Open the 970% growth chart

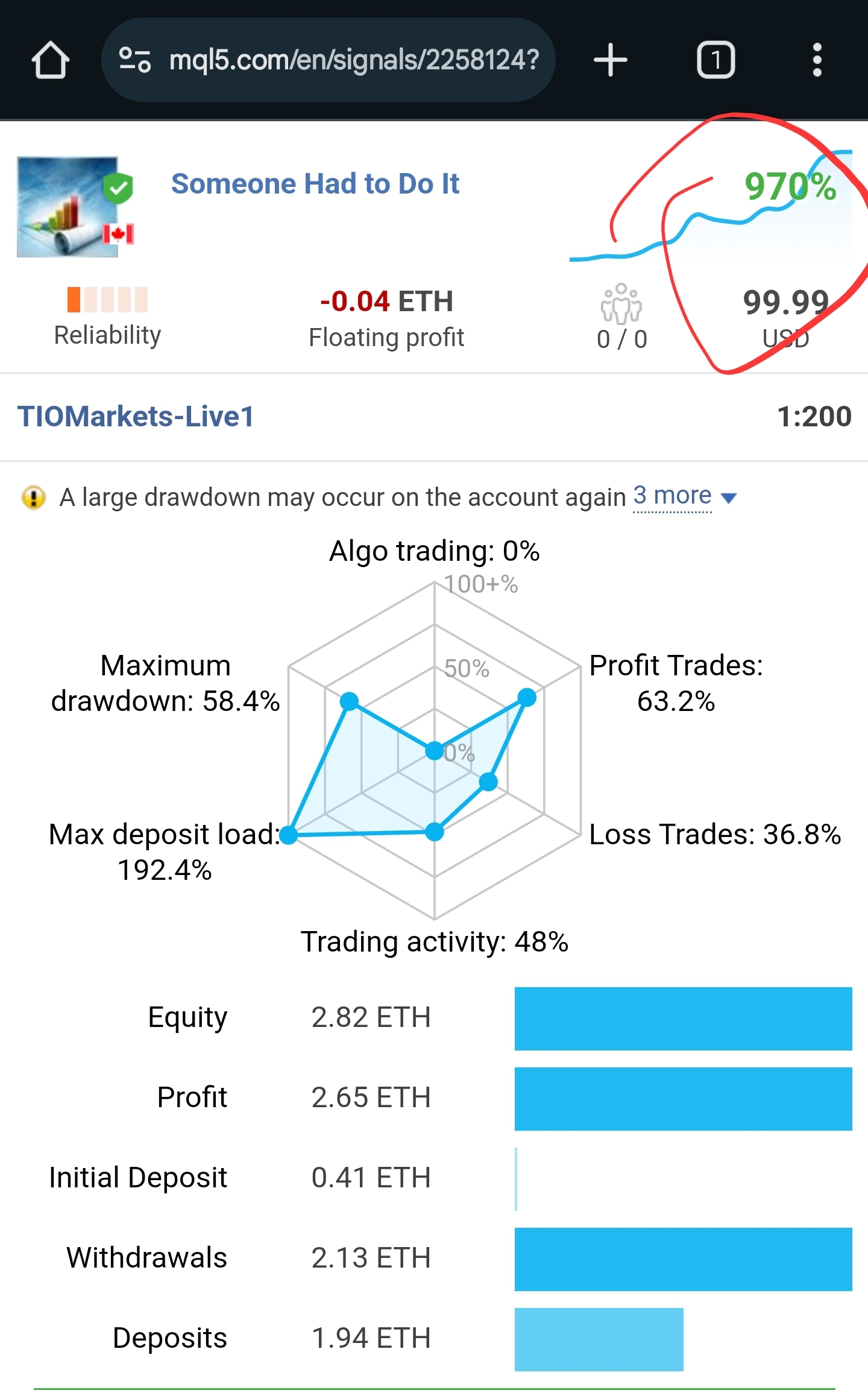click(x=711, y=205)
